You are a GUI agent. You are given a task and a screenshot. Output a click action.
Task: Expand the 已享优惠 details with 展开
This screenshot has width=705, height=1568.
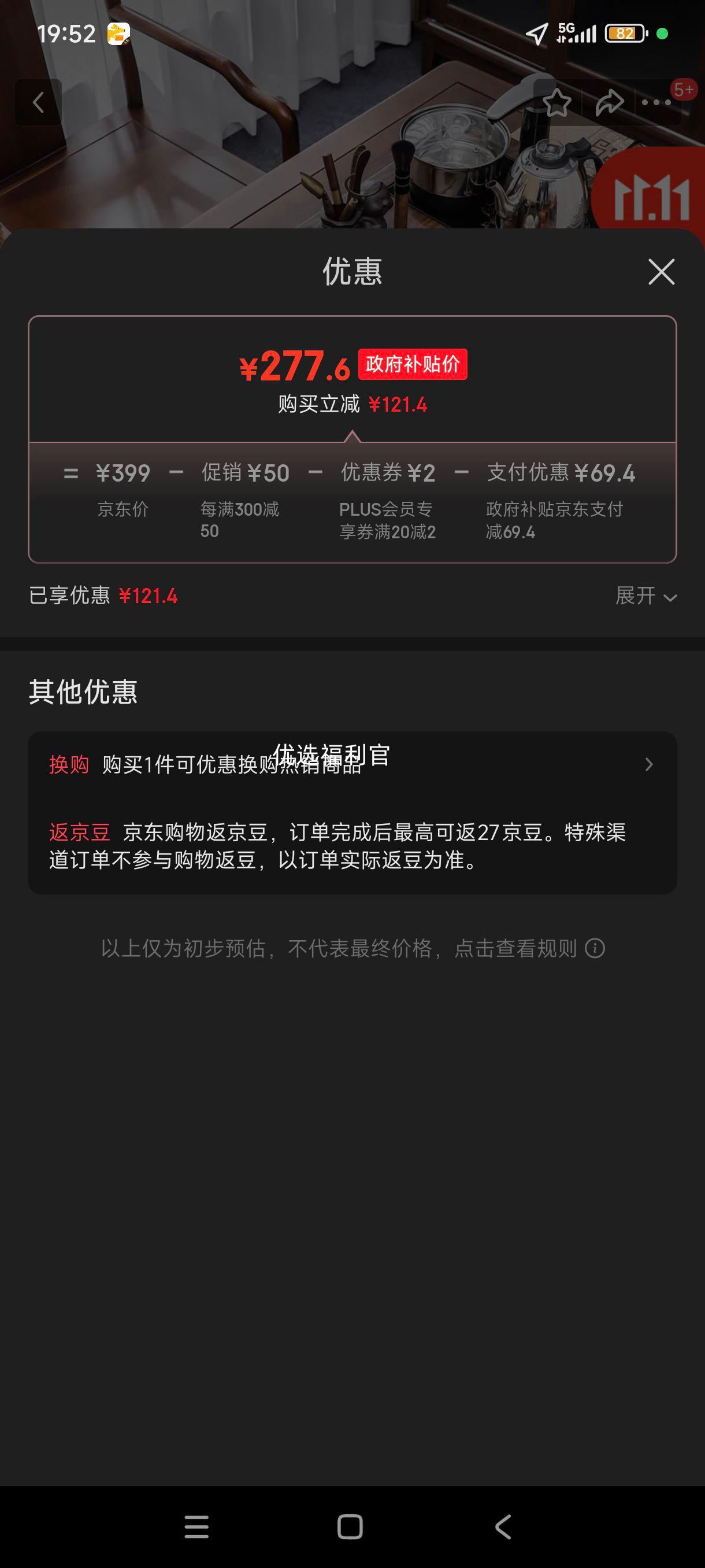click(x=645, y=596)
